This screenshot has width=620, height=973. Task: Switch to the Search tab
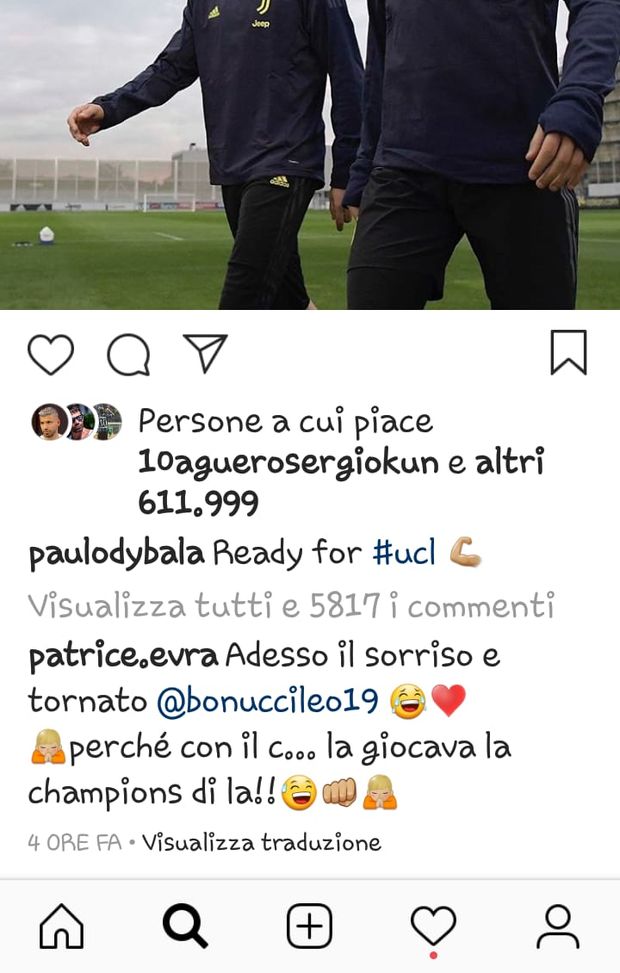pyautogui.click(x=185, y=927)
